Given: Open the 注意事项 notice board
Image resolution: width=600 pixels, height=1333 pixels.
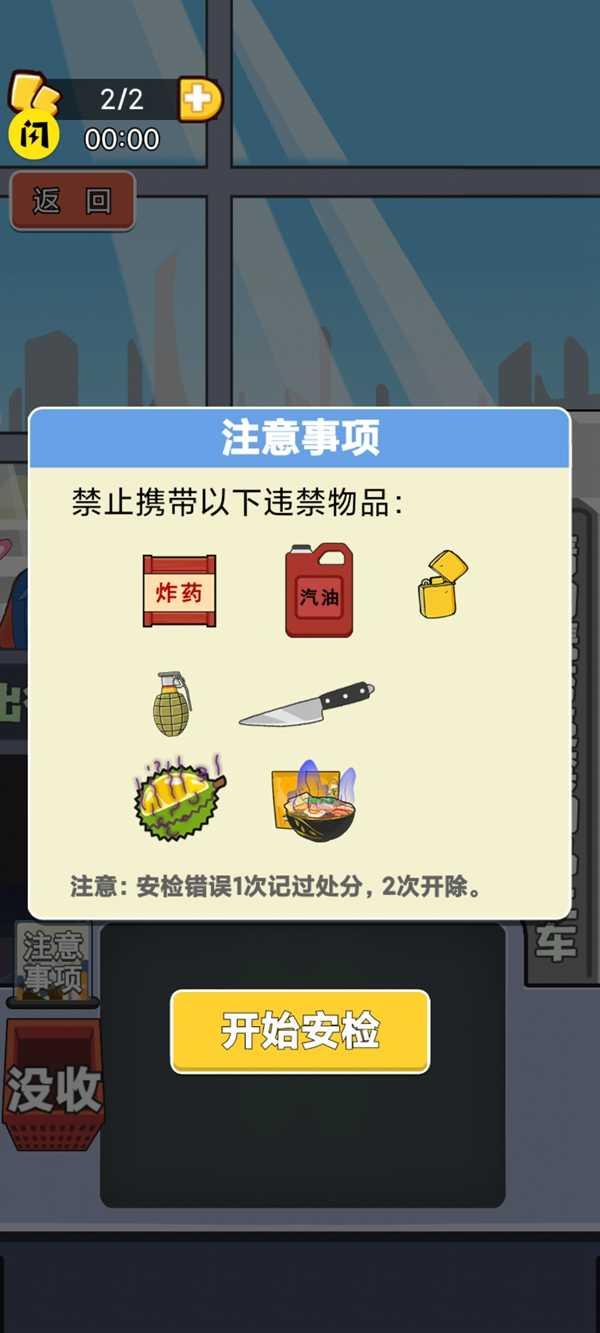Looking at the screenshot, I should point(53,962).
